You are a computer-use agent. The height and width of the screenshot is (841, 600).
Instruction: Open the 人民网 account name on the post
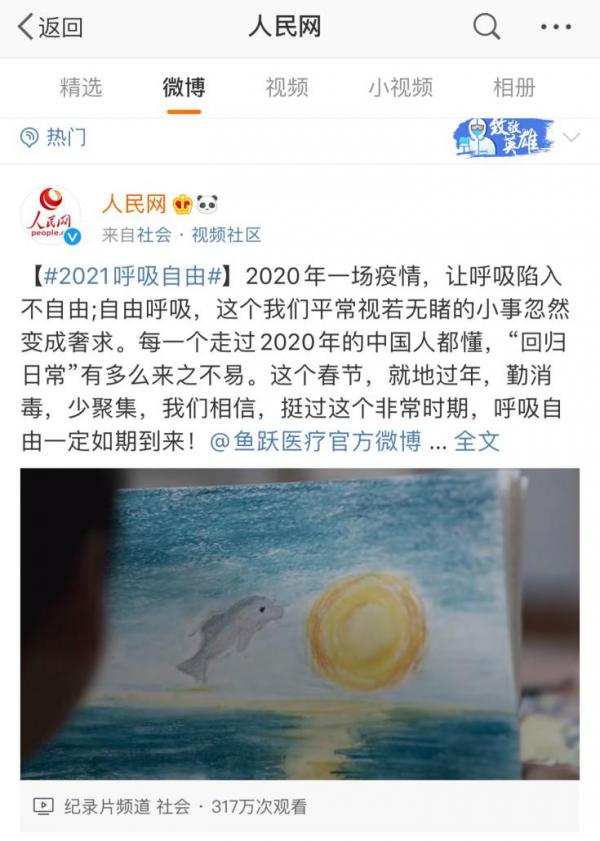134,204
